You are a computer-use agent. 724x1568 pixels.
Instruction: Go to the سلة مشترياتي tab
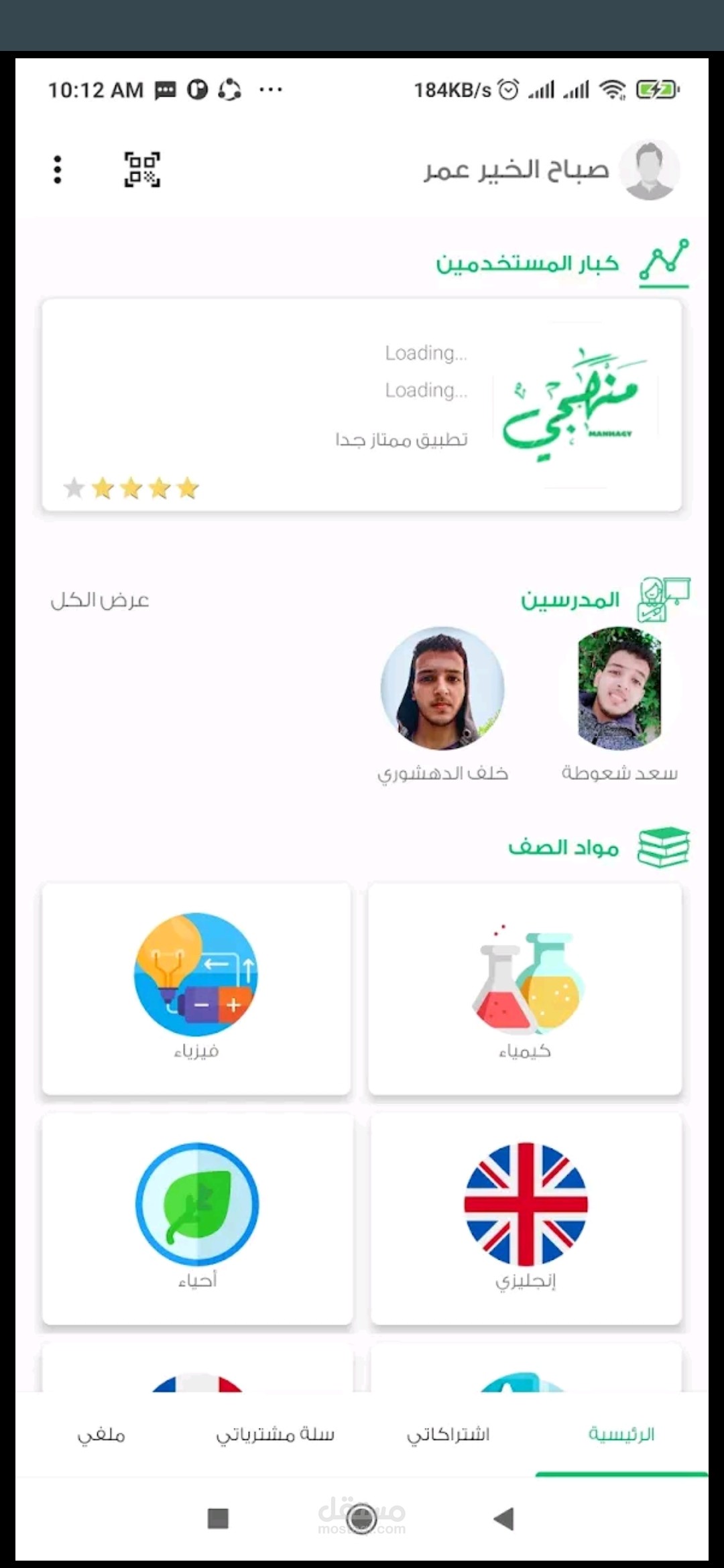(x=275, y=1434)
